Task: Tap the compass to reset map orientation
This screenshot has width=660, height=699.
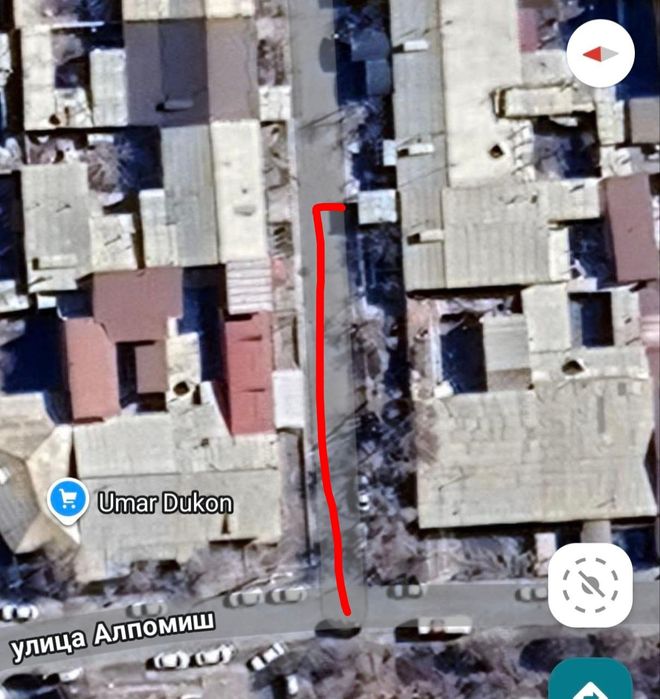Action: point(600,53)
